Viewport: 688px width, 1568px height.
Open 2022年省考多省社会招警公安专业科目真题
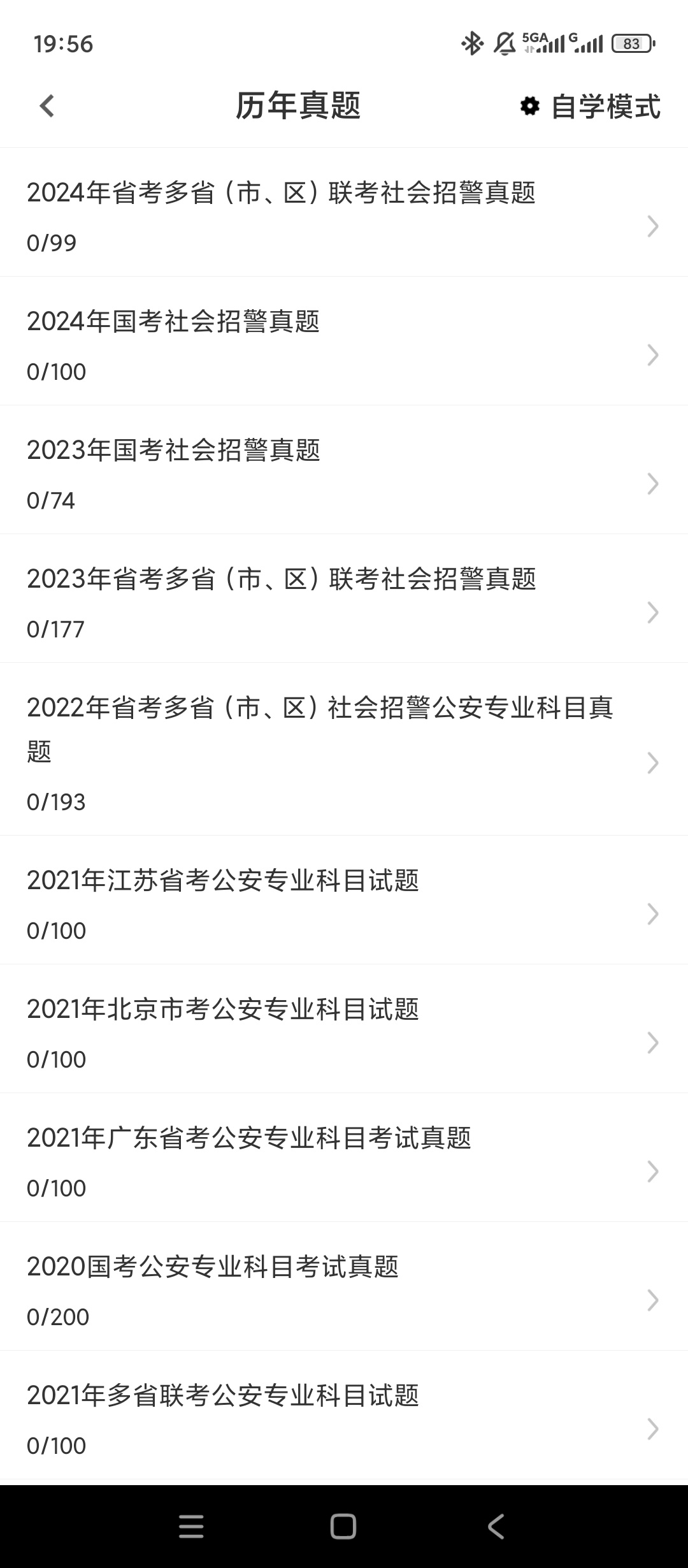tap(344, 750)
